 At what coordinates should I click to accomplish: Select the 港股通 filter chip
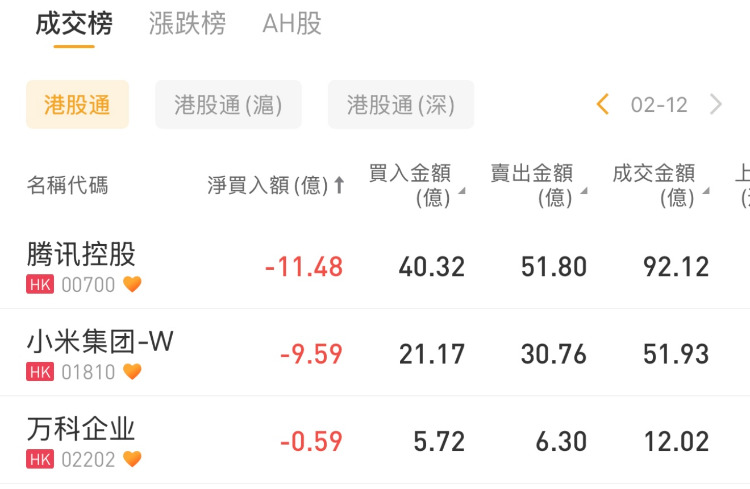(x=77, y=105)
